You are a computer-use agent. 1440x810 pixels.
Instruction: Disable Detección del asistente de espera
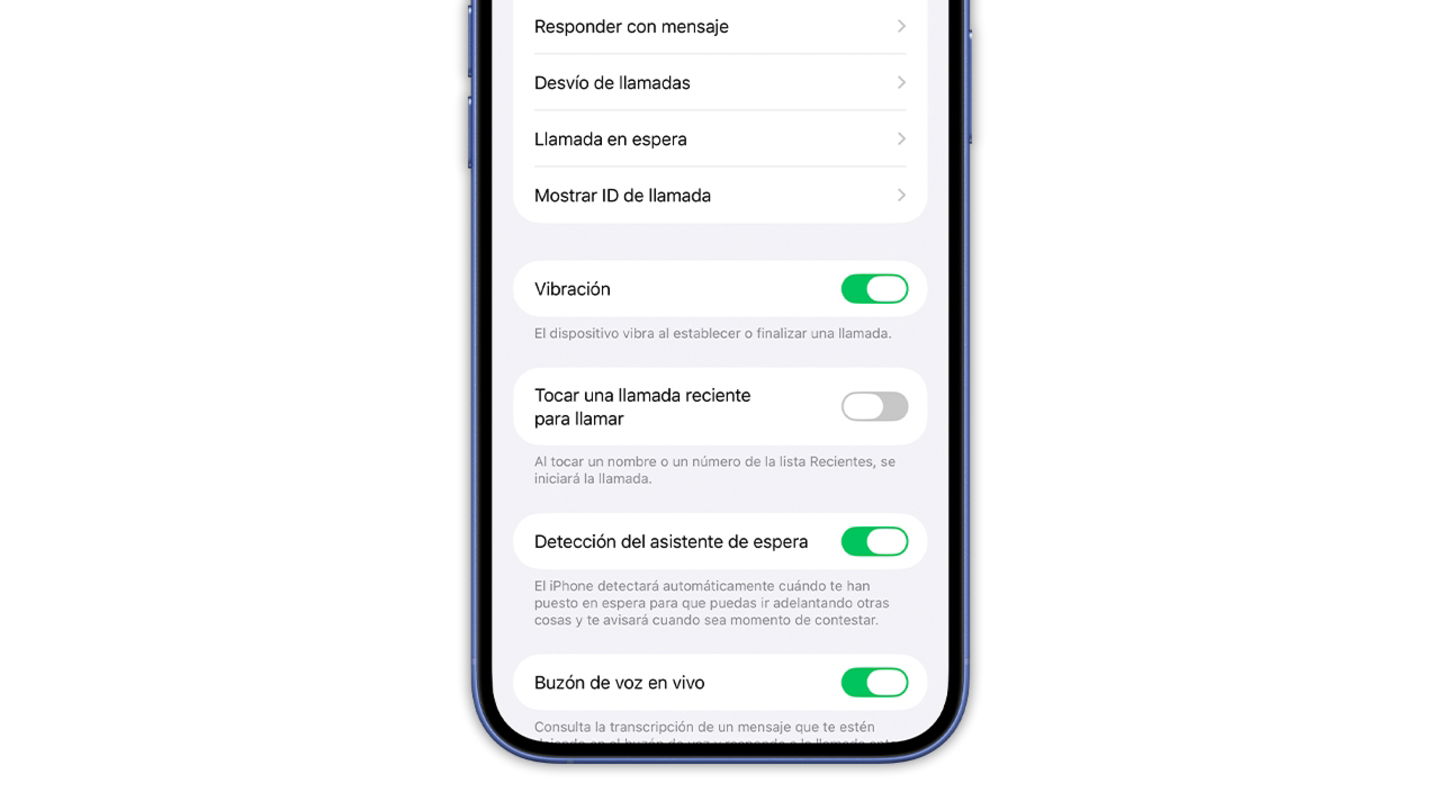pos(874,542)
